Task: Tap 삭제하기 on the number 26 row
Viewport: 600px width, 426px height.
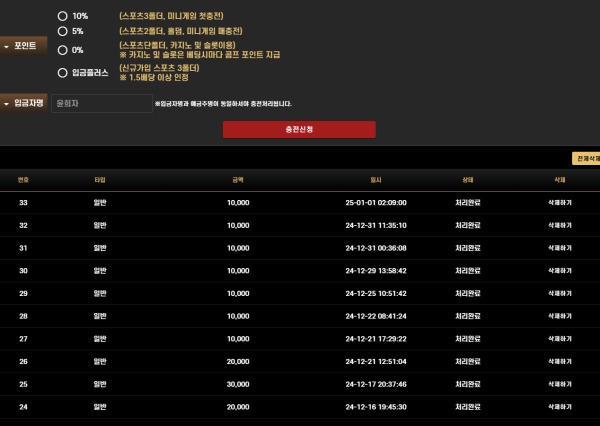Action: [x=558, y=362]
